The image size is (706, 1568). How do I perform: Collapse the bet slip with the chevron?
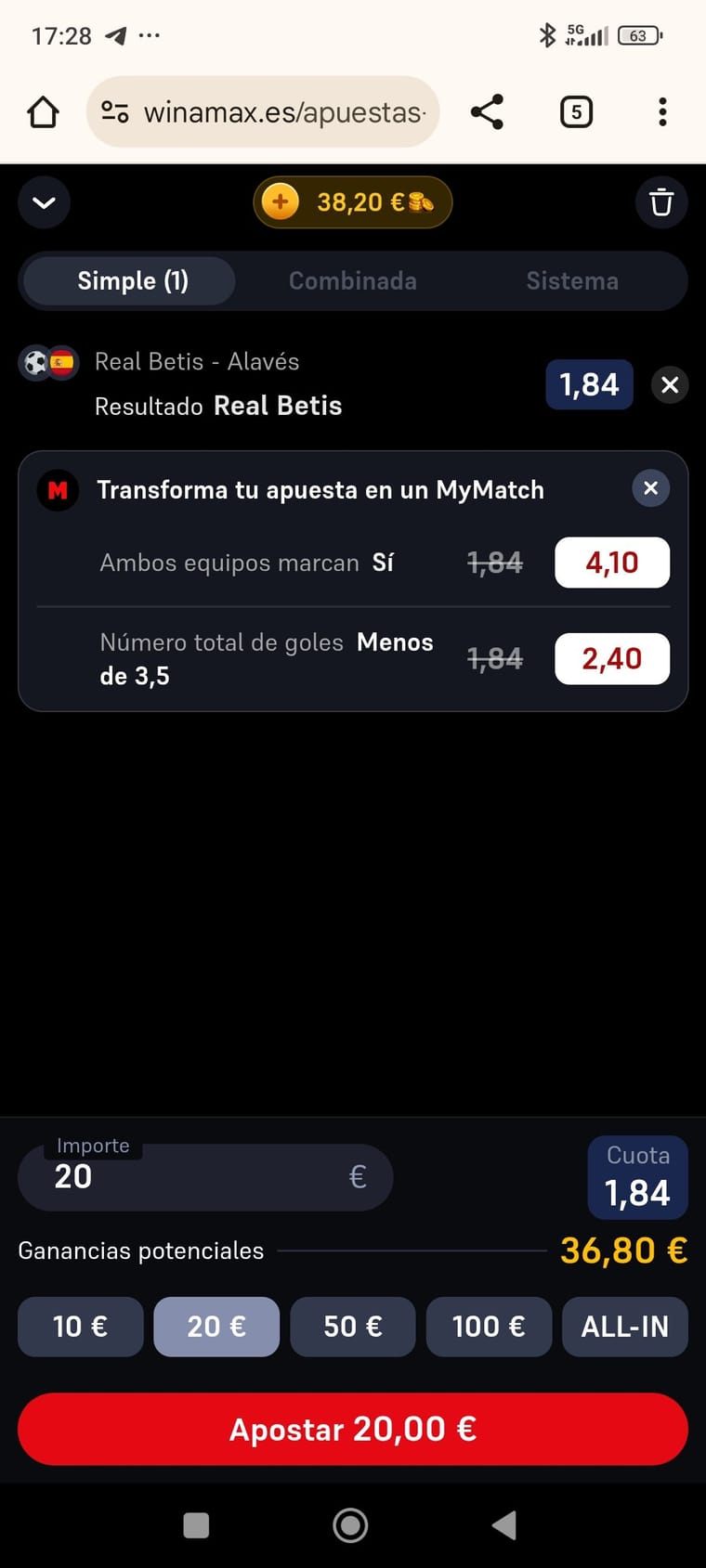pos(44,202)
